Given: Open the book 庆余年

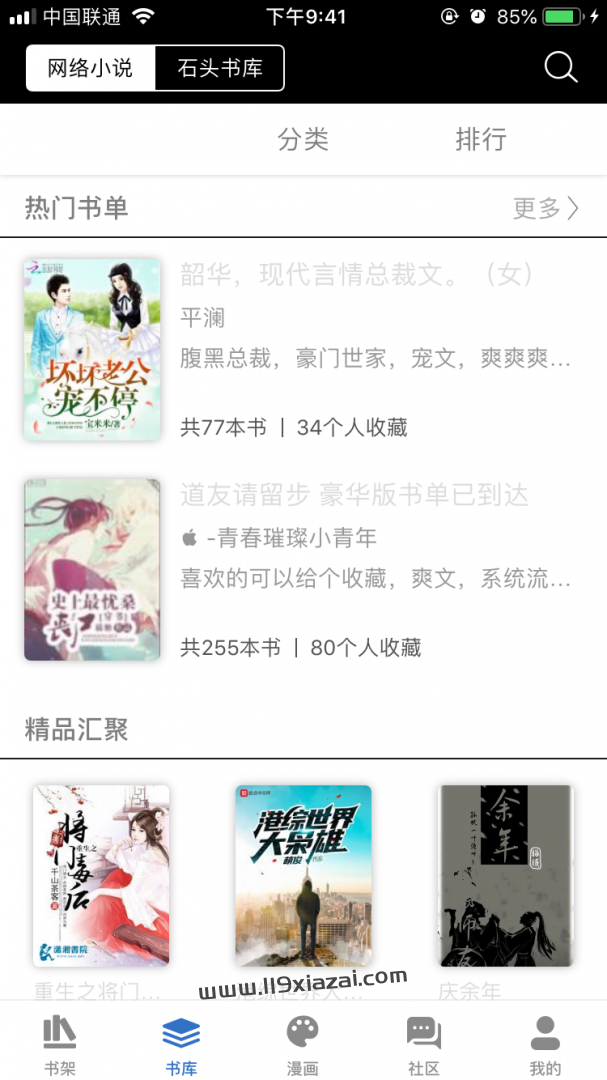Looking at the screenshot, I should click(505, 876).
